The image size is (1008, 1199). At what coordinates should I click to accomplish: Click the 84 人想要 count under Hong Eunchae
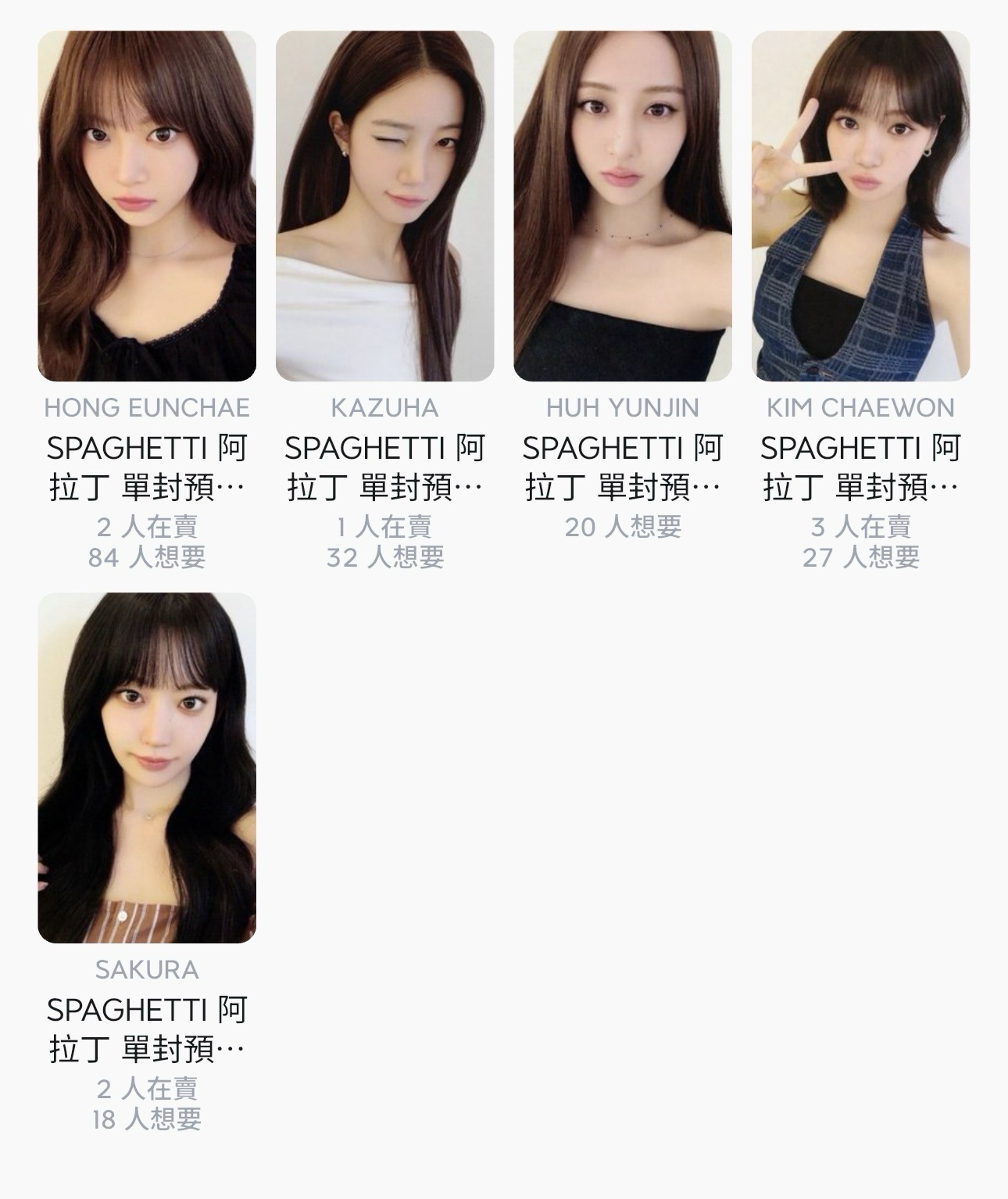[148, 558]
